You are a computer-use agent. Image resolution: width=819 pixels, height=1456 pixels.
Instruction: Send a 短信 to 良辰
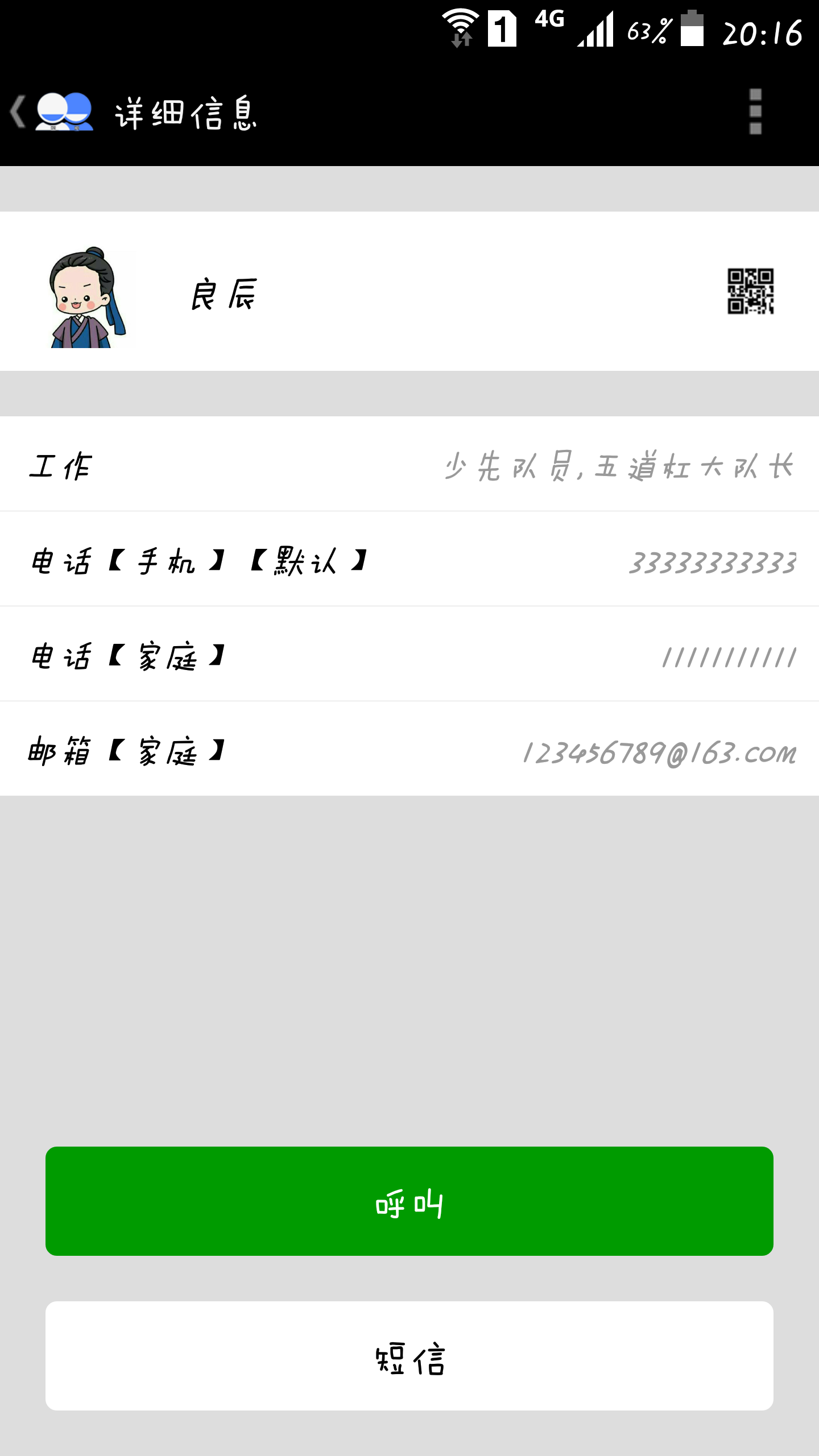coord(409,1356)
